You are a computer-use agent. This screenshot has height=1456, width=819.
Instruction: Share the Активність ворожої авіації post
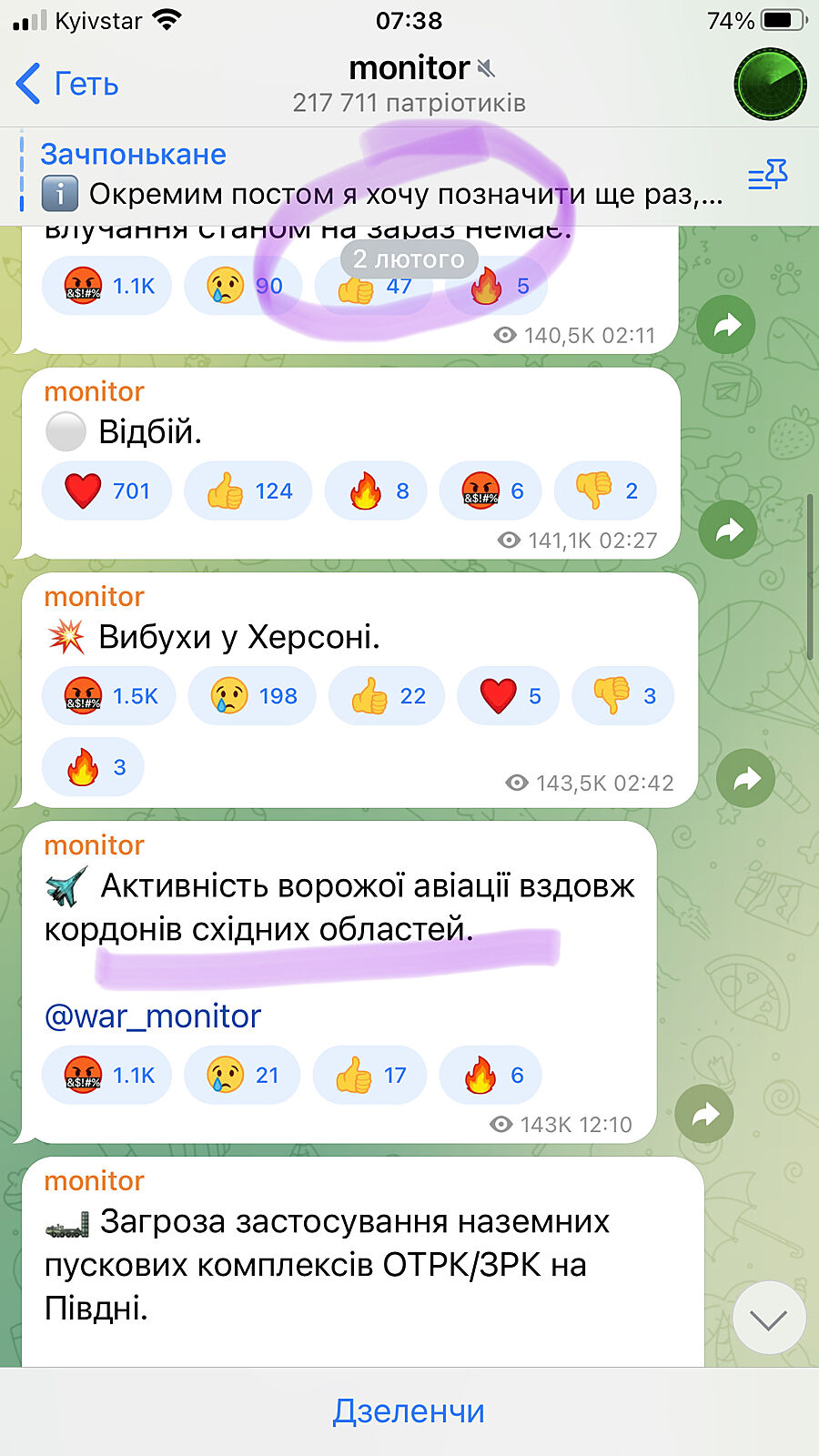(704, 1114)
